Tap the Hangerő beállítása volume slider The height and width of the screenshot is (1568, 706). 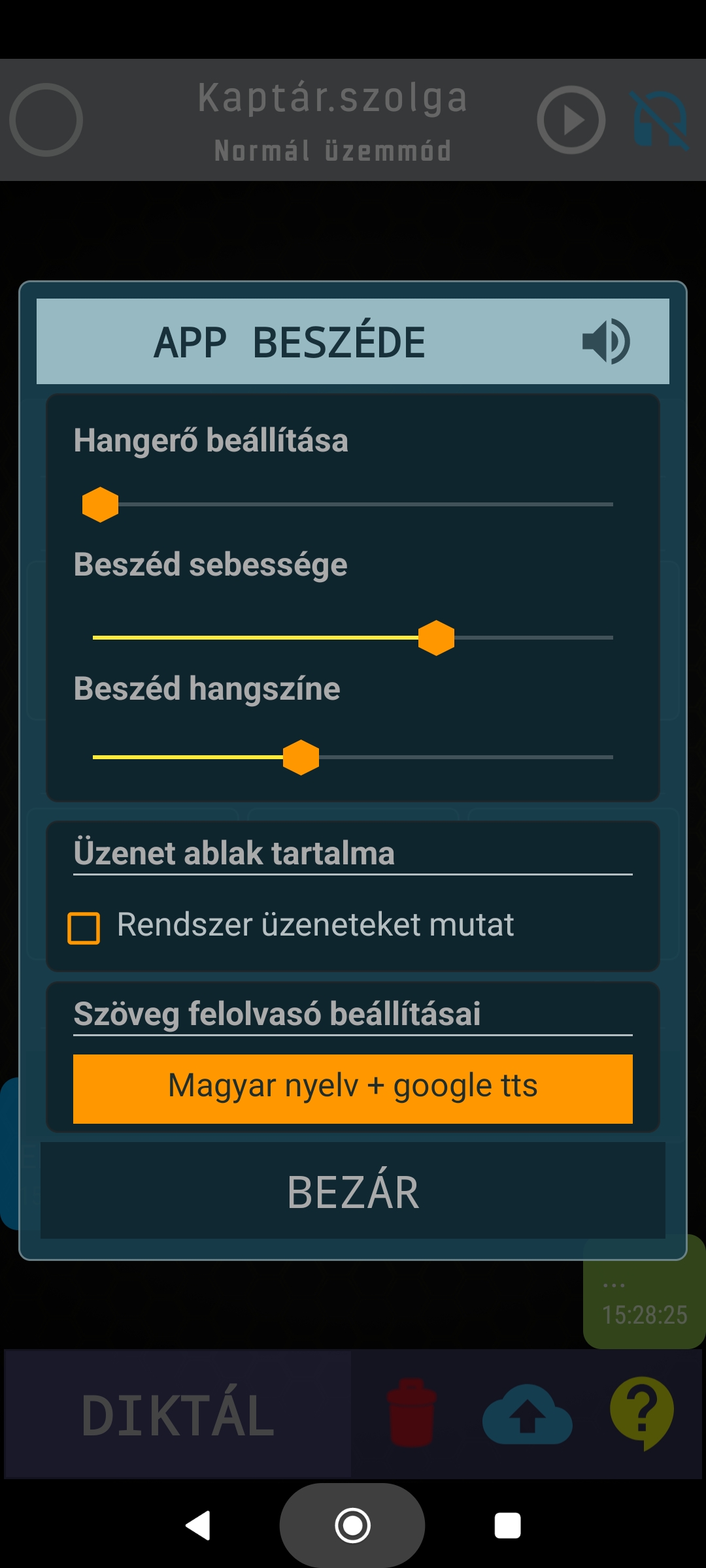pos(353,504)
